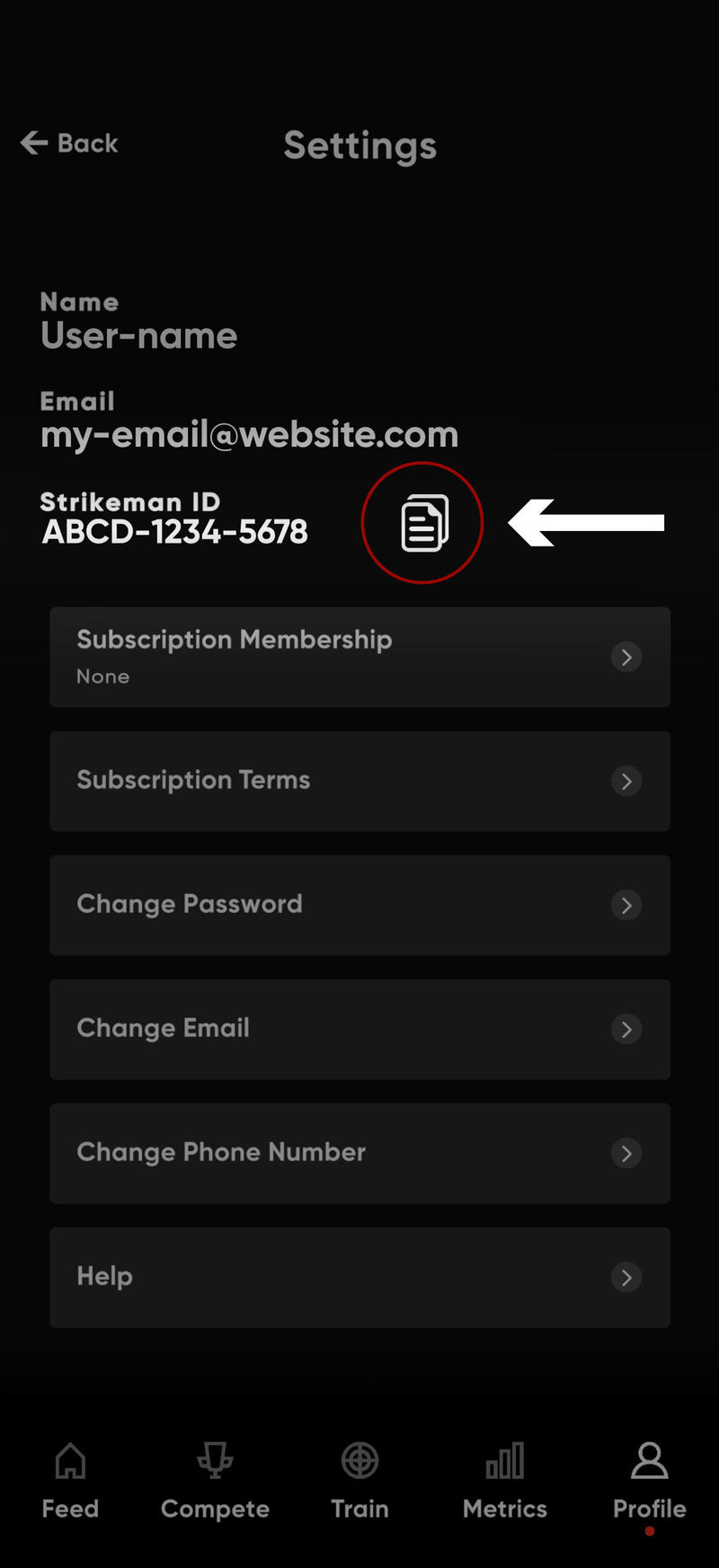Open Subscription Membership

pyautogui.click(x=359, y=657)
